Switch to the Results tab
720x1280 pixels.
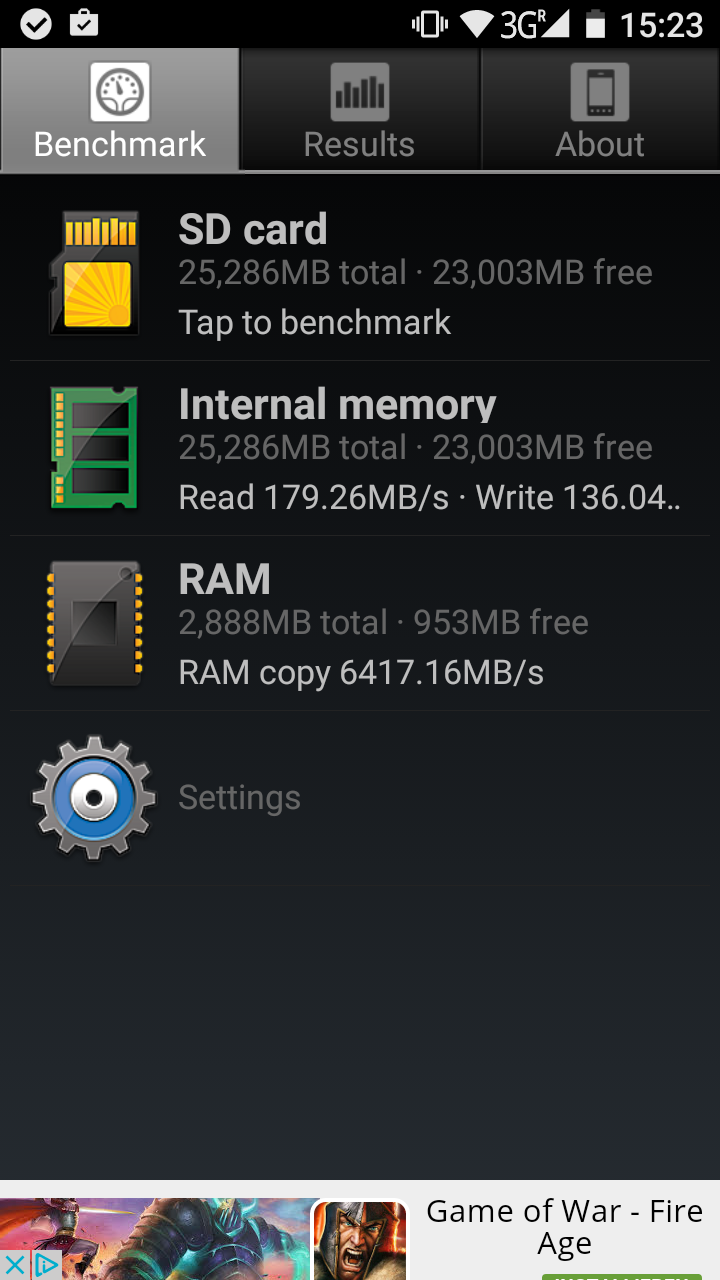[x=360, y=110]
